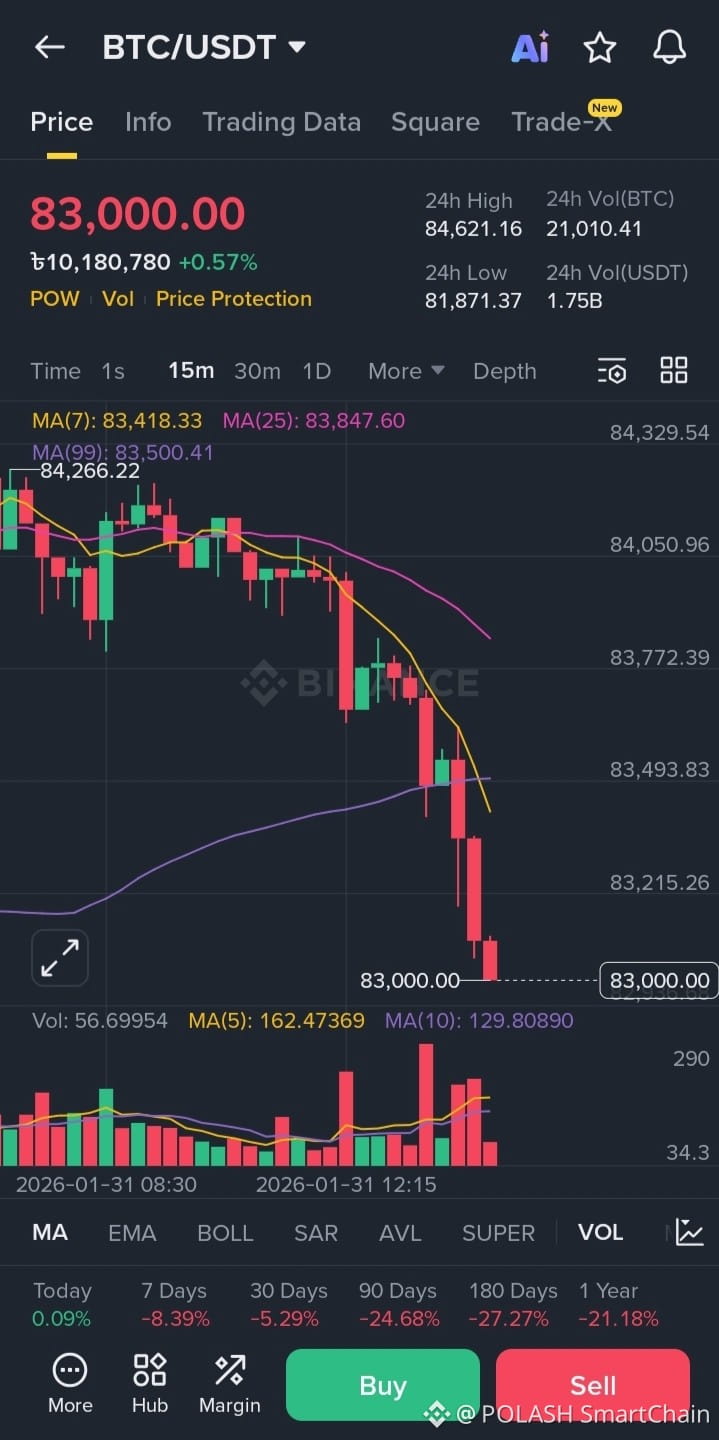Expand the chart to fullscreen
The image size is (719, 1440).
60,958
